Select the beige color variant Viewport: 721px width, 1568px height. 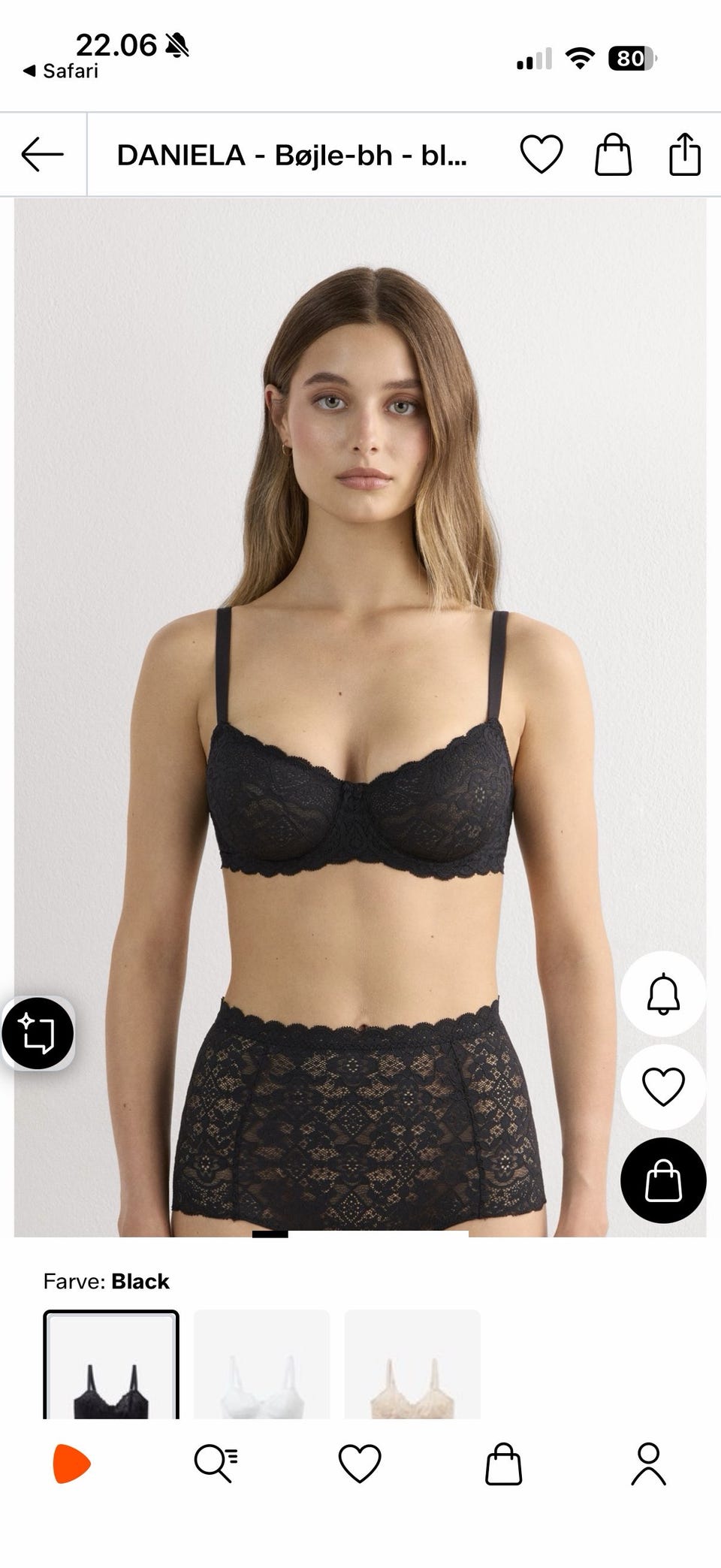click(x=412, y=1365)
